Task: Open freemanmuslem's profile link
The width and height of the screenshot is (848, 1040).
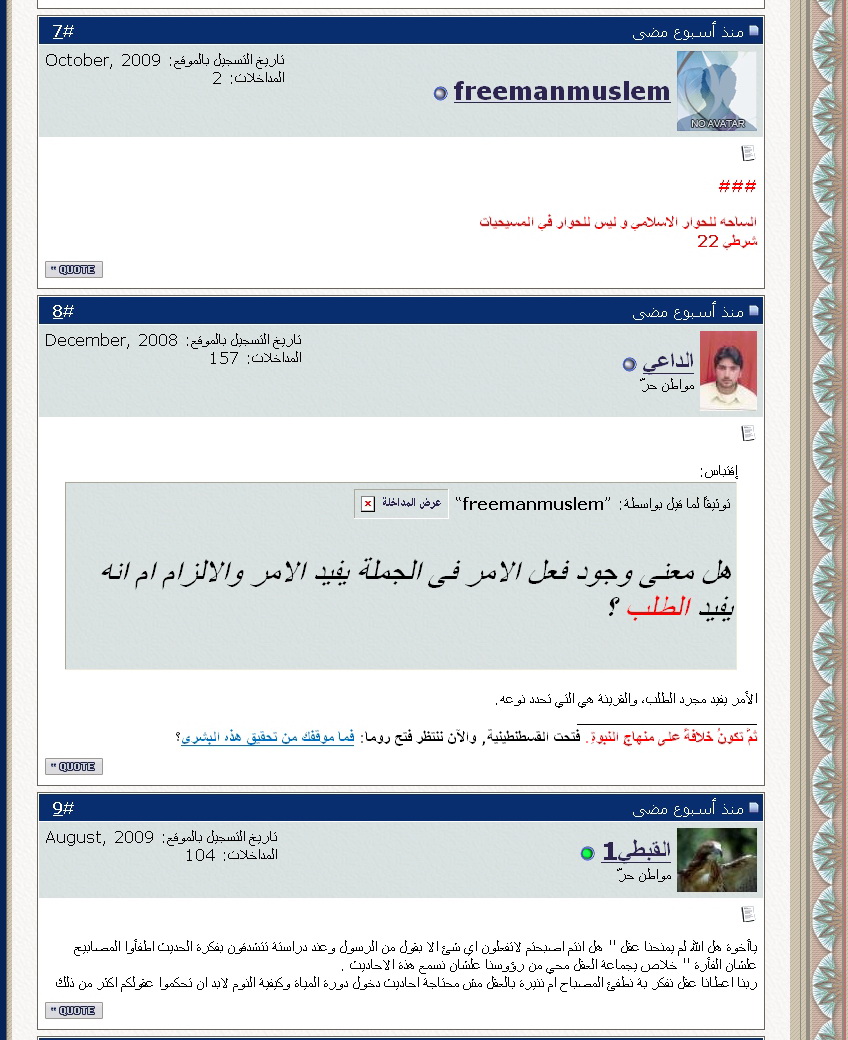Action: click(561, 92)
